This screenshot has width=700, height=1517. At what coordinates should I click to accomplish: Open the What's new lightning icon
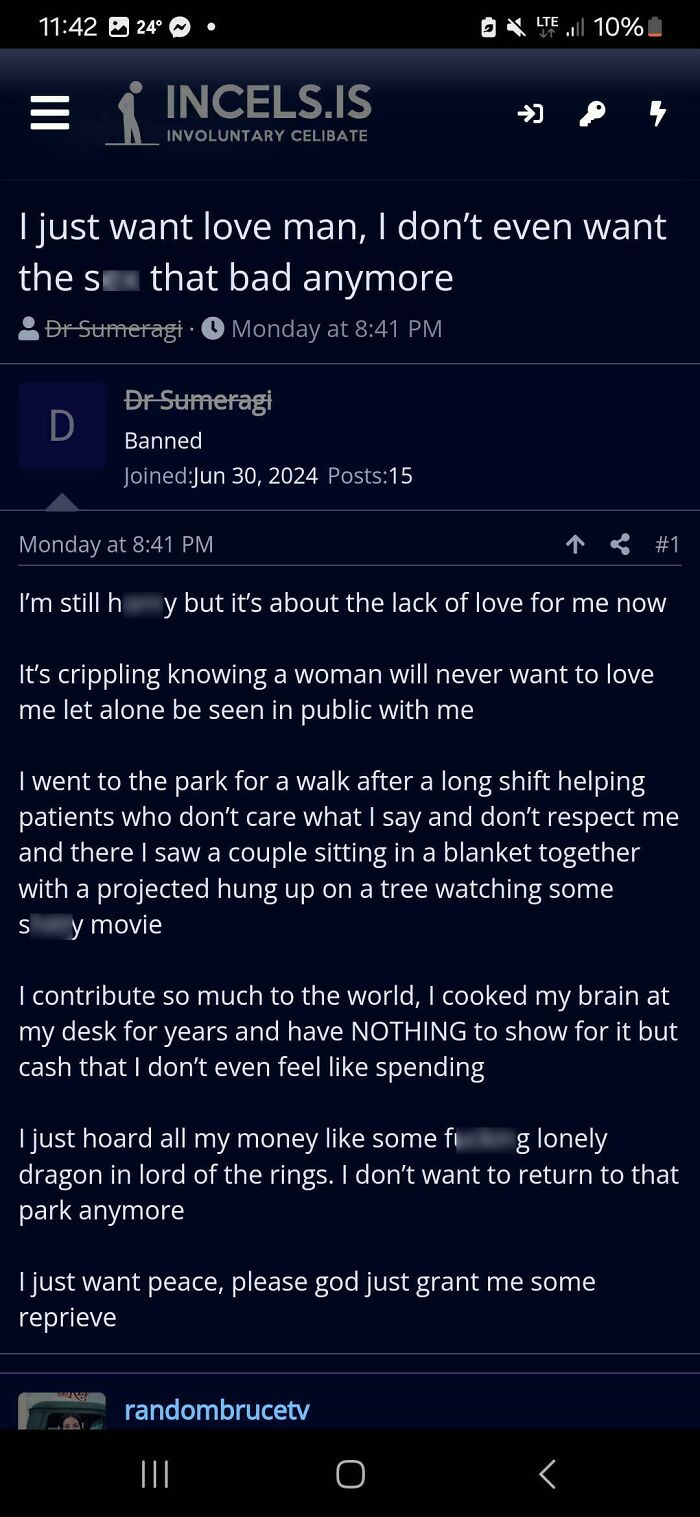(657, 114)
